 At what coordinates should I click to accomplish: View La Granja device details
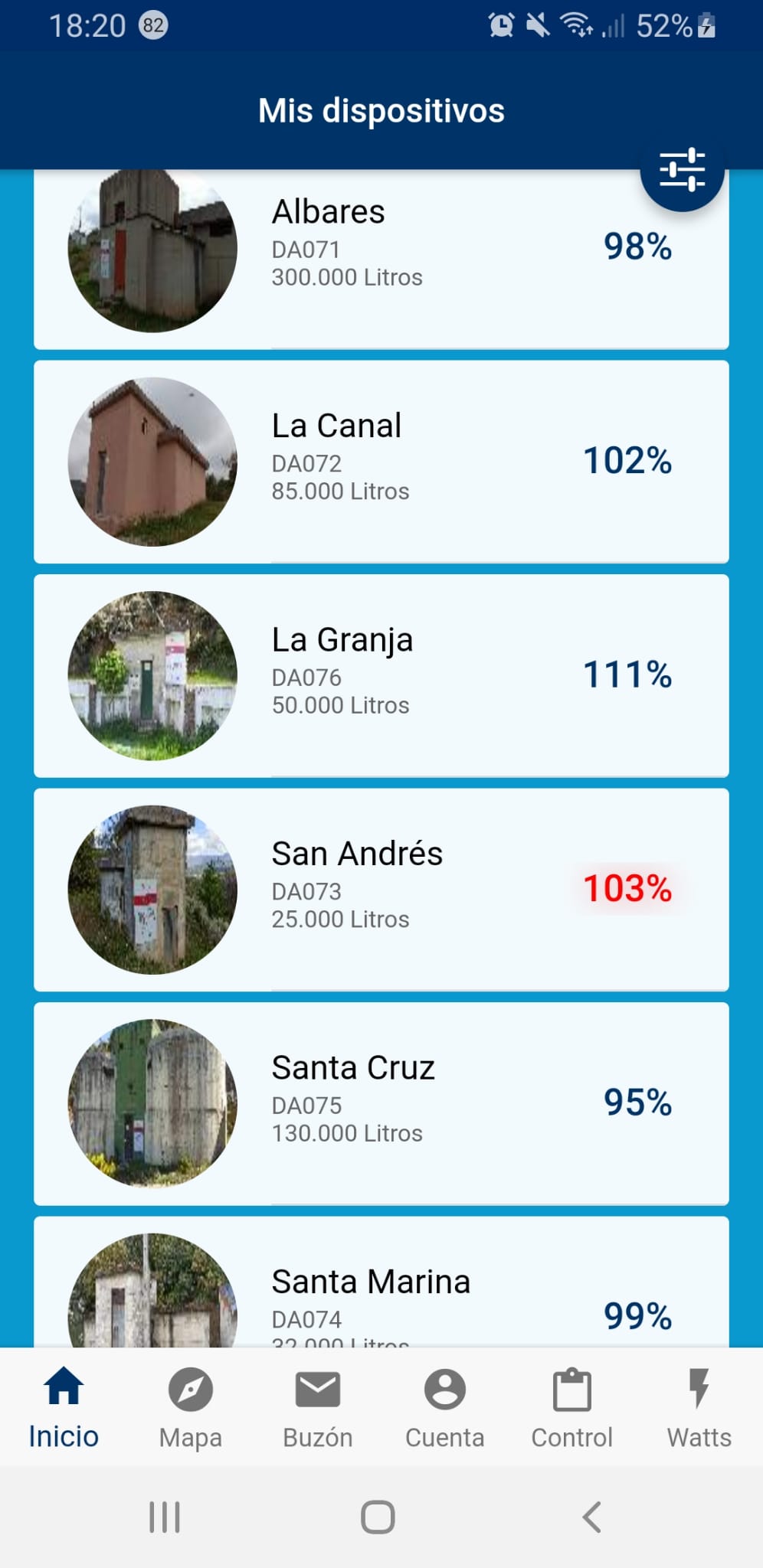(x=381, y=675)
